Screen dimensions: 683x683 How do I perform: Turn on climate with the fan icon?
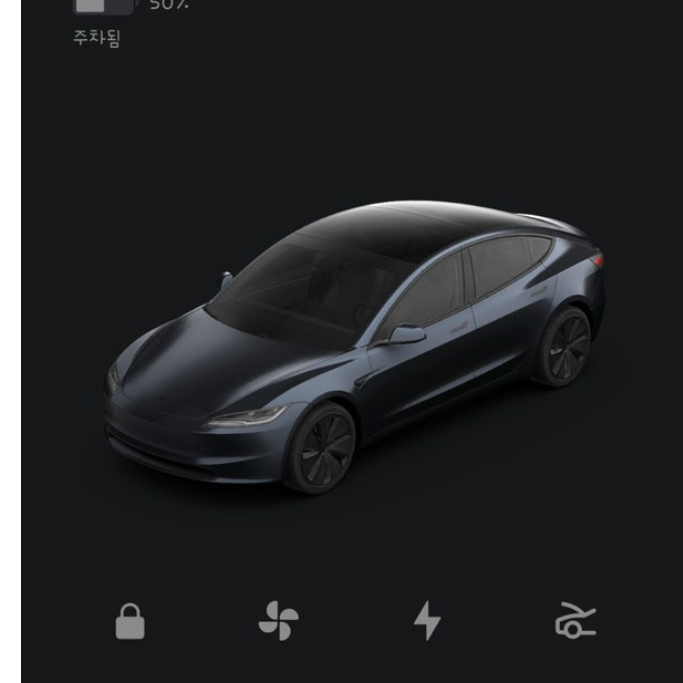click(278, 621)
